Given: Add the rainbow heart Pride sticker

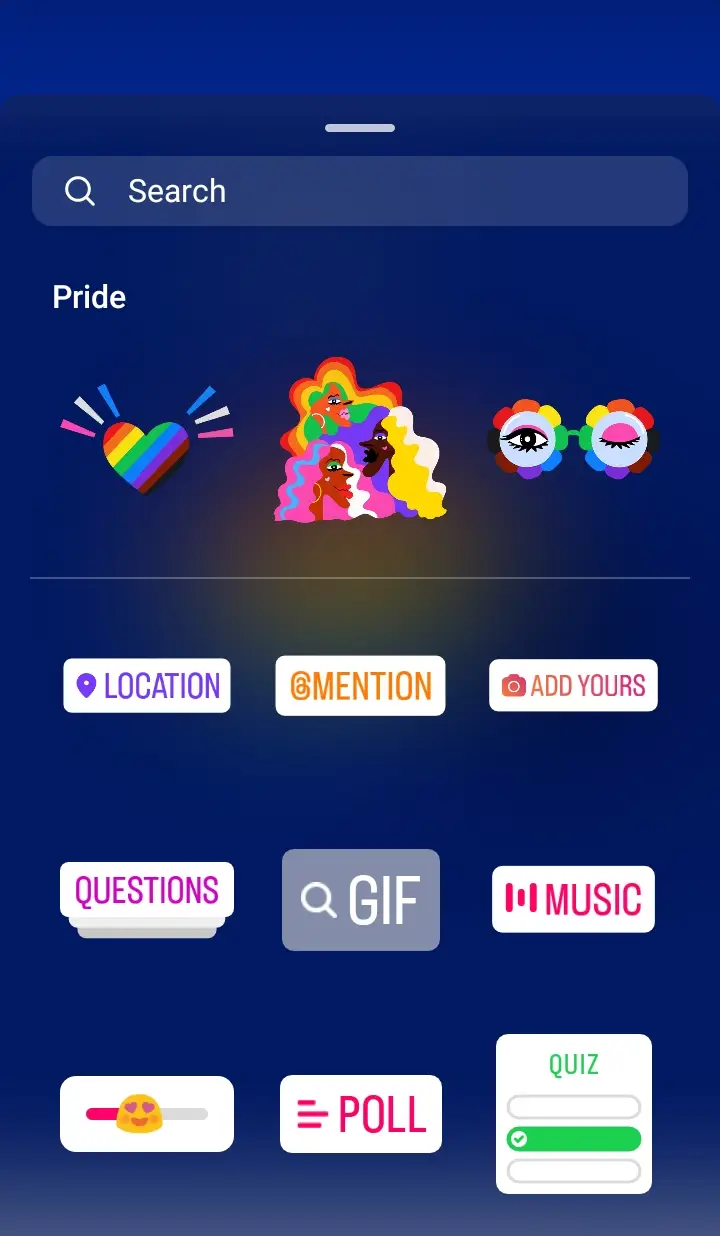Looking at the screenshot, I should click(147, 440).
